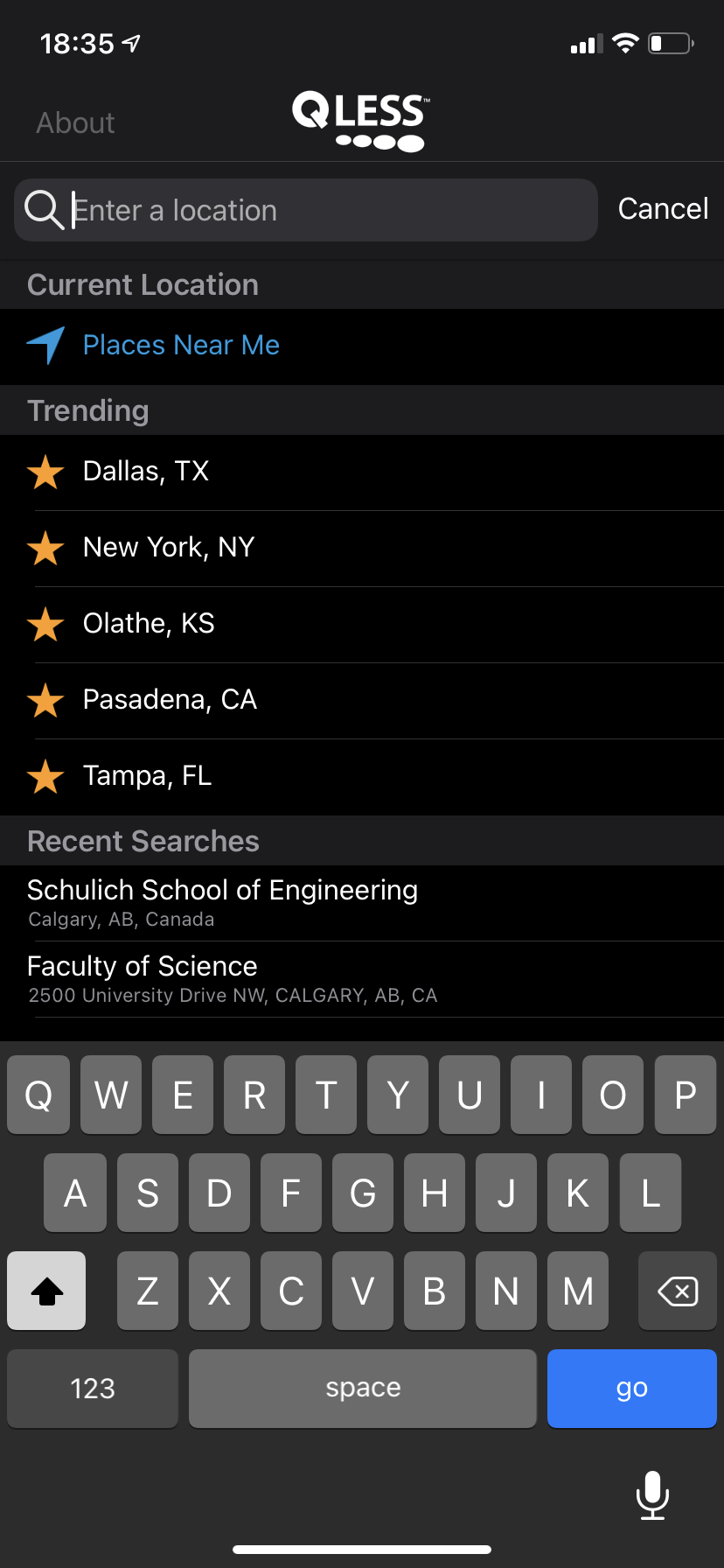Hit the blue go key
This screenshot has width=724, height=1568.
(x=631, y=1389)
